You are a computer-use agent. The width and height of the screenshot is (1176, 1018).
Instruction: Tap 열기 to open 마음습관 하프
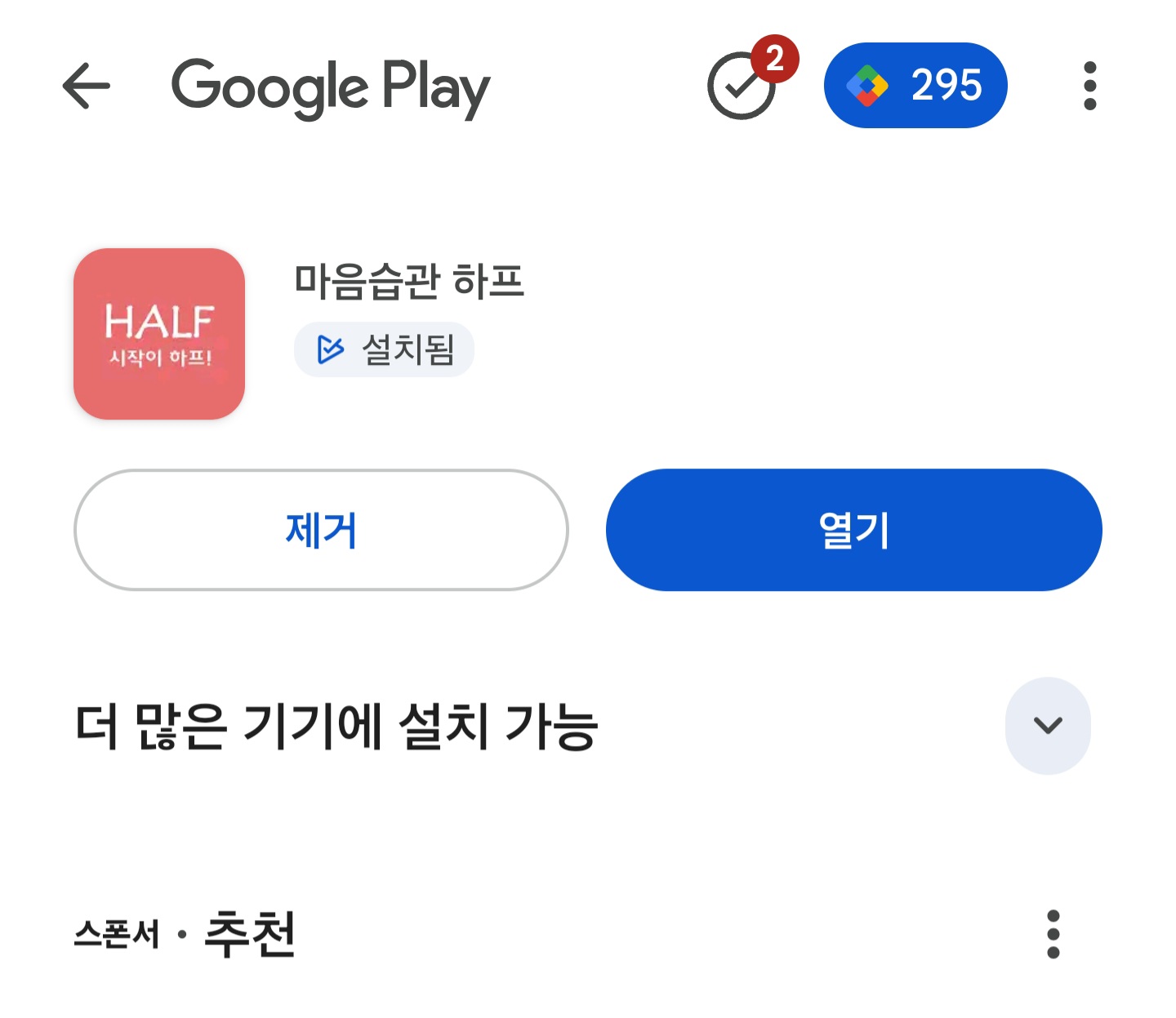click(x=853, y=530)
